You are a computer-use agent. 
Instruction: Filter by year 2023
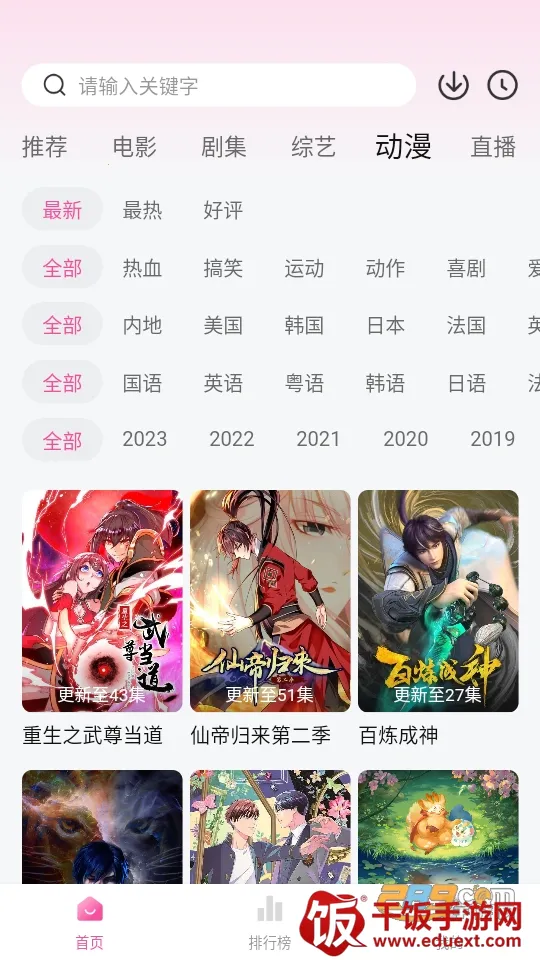pos(144,439)
